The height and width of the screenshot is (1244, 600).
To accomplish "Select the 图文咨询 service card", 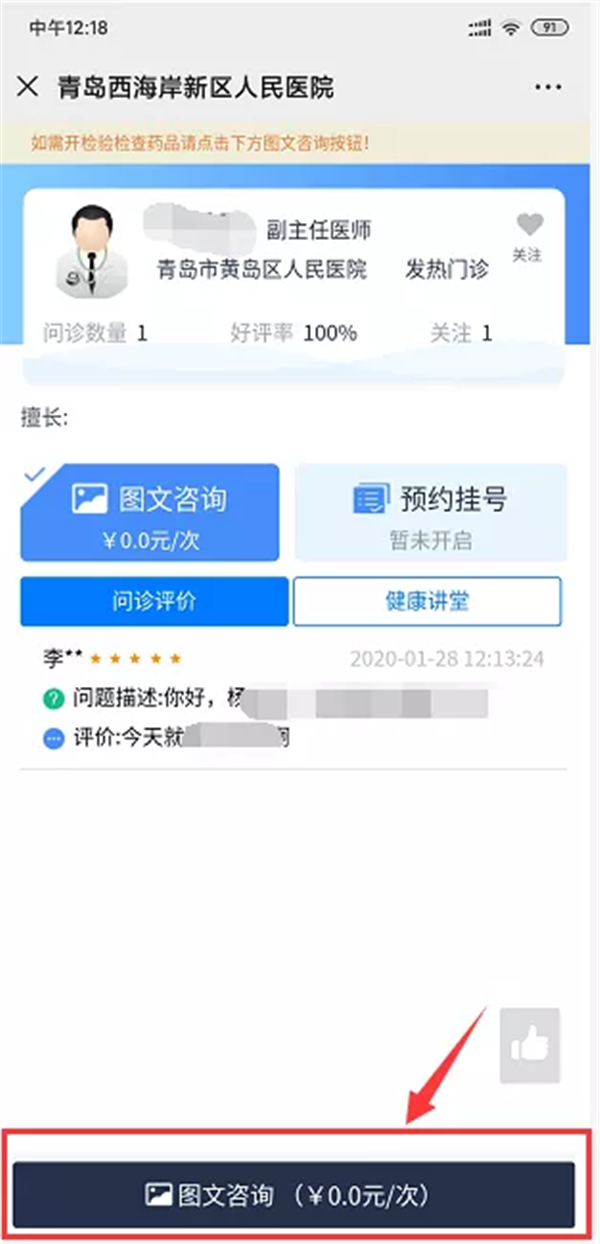I will (150, 511).
